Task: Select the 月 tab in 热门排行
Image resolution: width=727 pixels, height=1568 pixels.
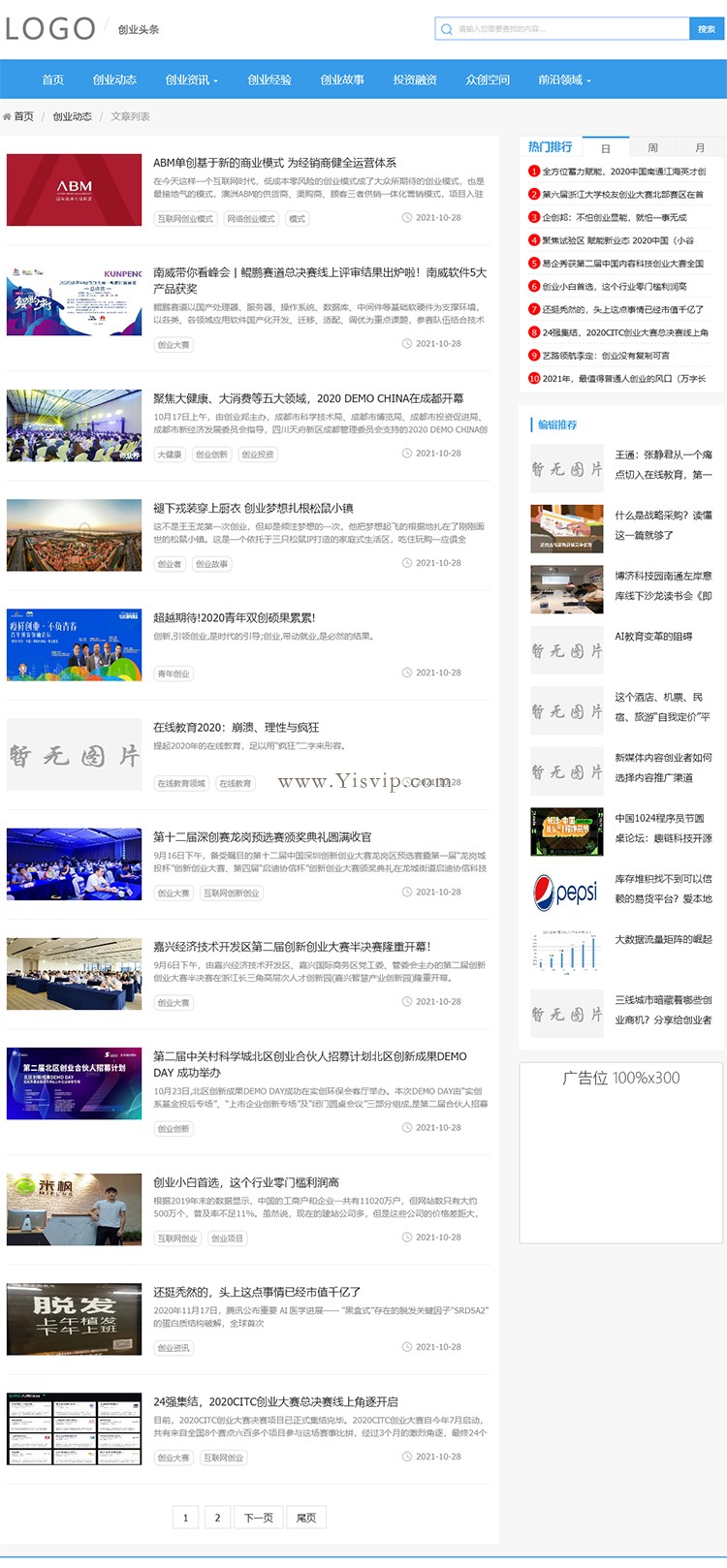Action: [x=700, y=148]
